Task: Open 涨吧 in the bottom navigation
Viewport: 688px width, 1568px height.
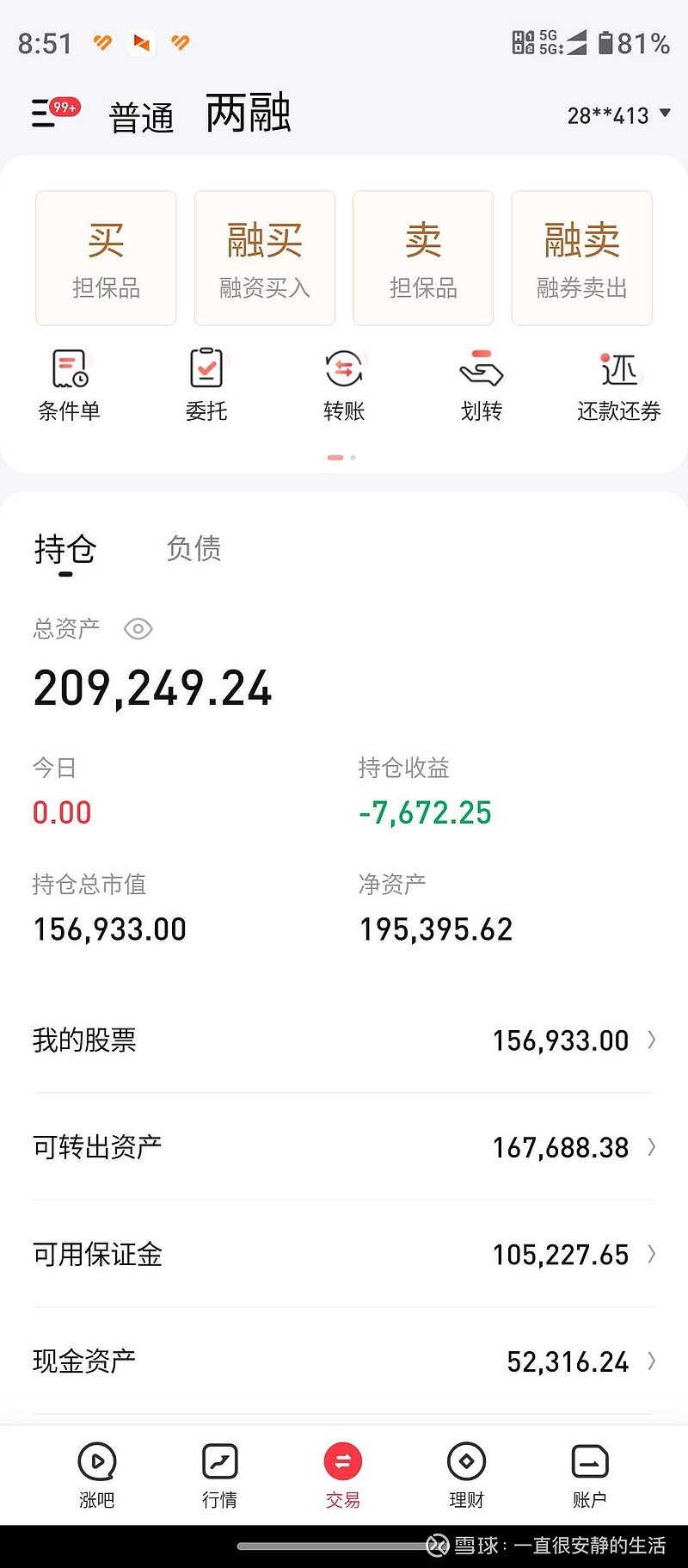Action: coord(97,1473)
